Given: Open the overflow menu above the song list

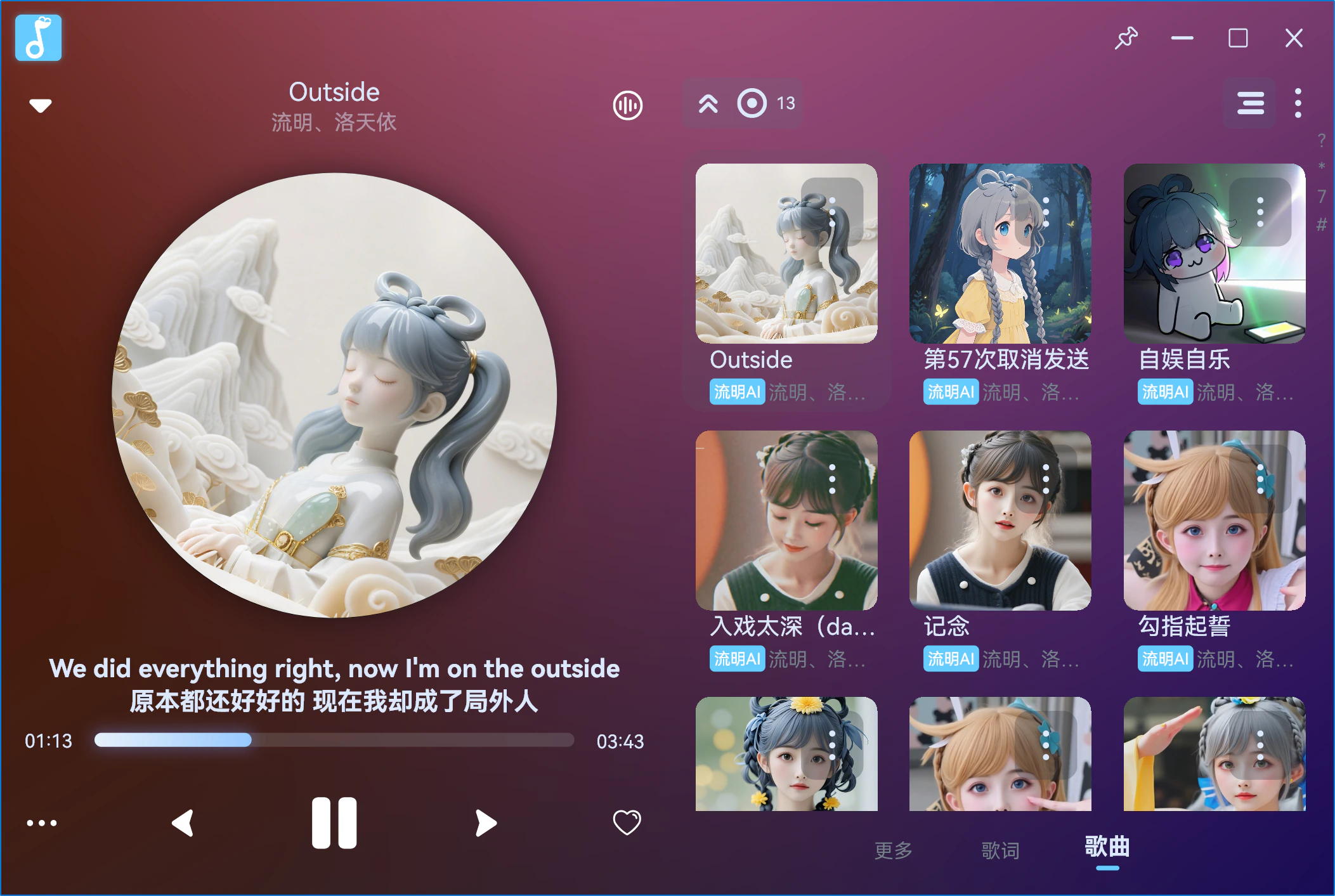Looking at the screenshot, I should [x=1298, y=103].
